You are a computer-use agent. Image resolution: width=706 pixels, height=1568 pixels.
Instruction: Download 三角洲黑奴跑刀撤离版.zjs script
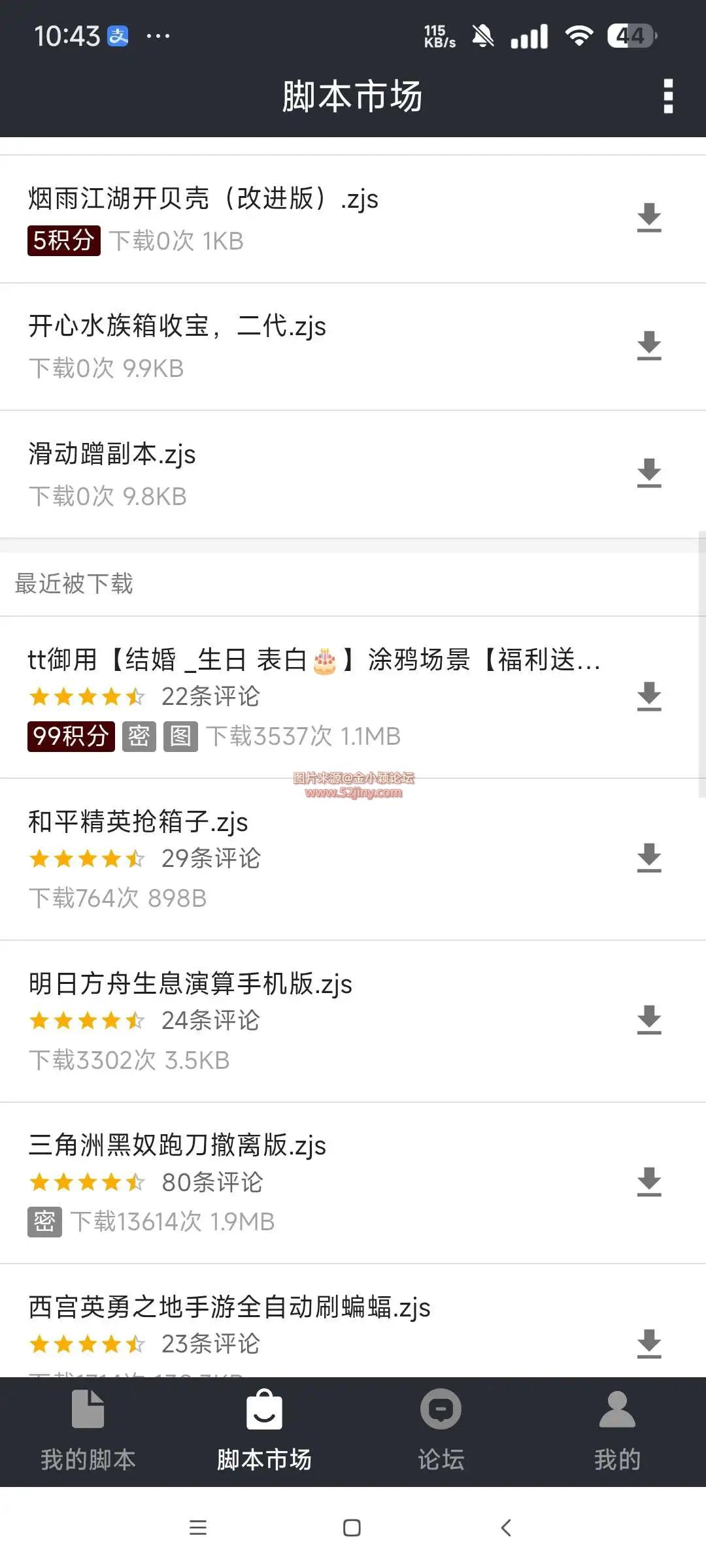pyautogui.click(x=649, y=1181)
